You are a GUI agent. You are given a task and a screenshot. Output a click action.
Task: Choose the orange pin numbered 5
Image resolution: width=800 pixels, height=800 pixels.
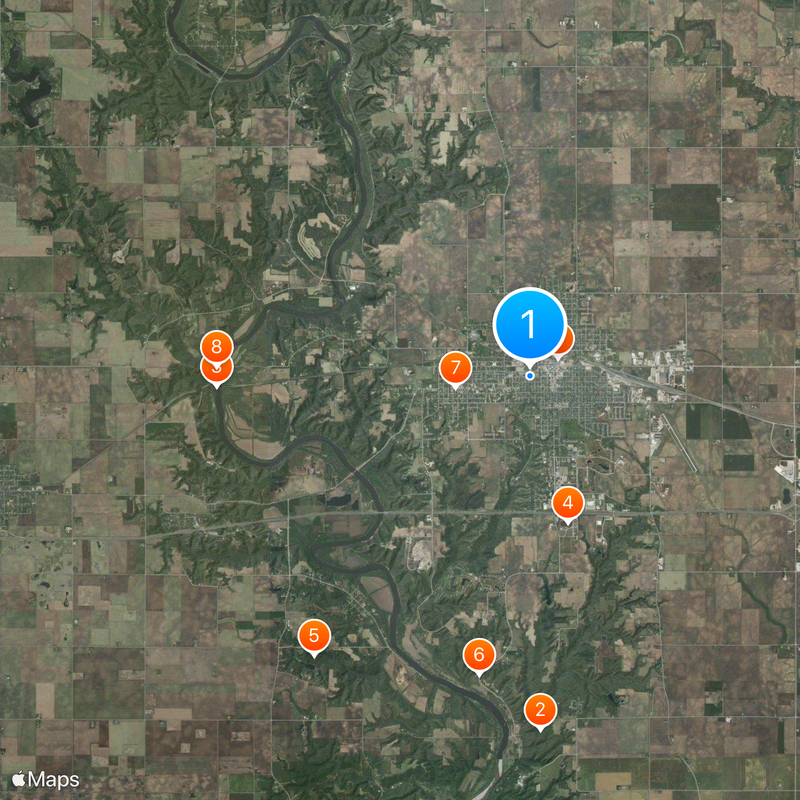point(314,634)
